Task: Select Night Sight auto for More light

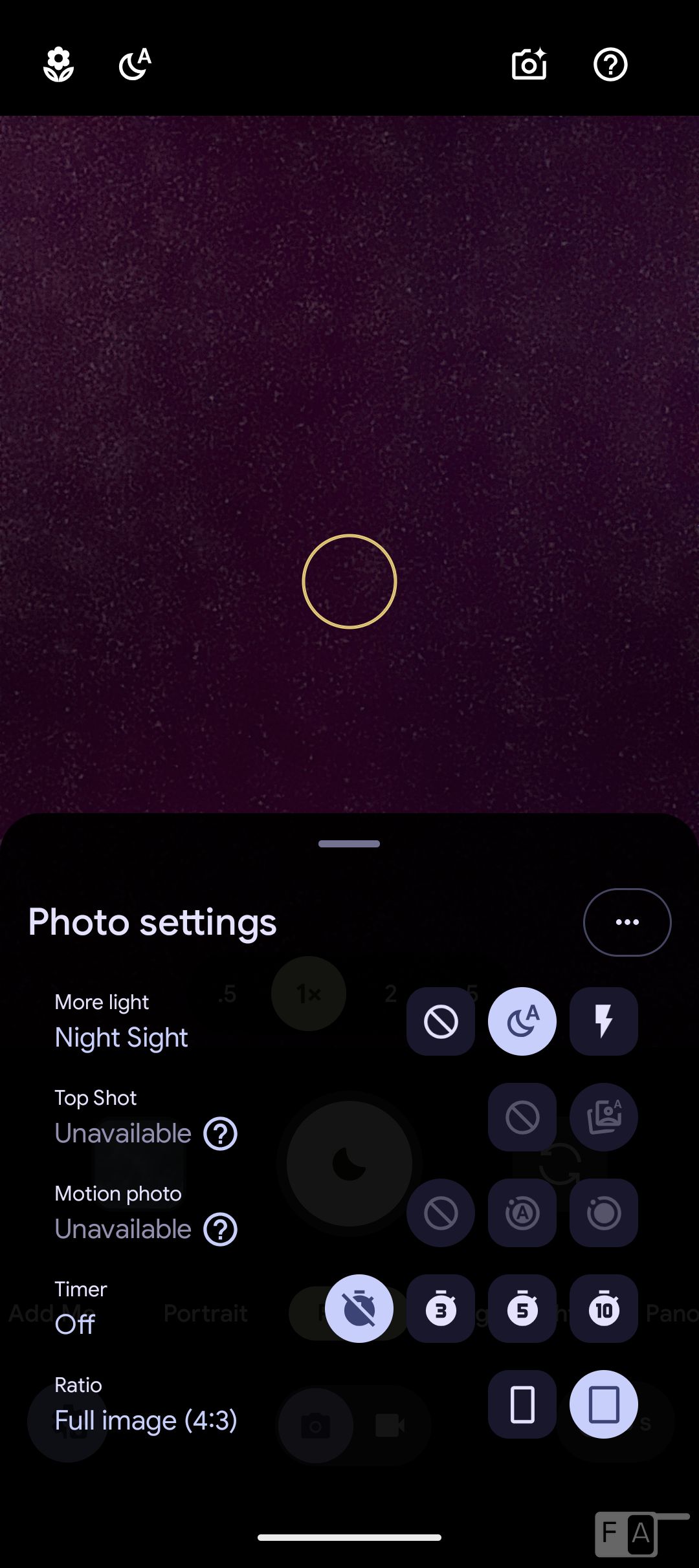Action: [x=522, y=1021]
